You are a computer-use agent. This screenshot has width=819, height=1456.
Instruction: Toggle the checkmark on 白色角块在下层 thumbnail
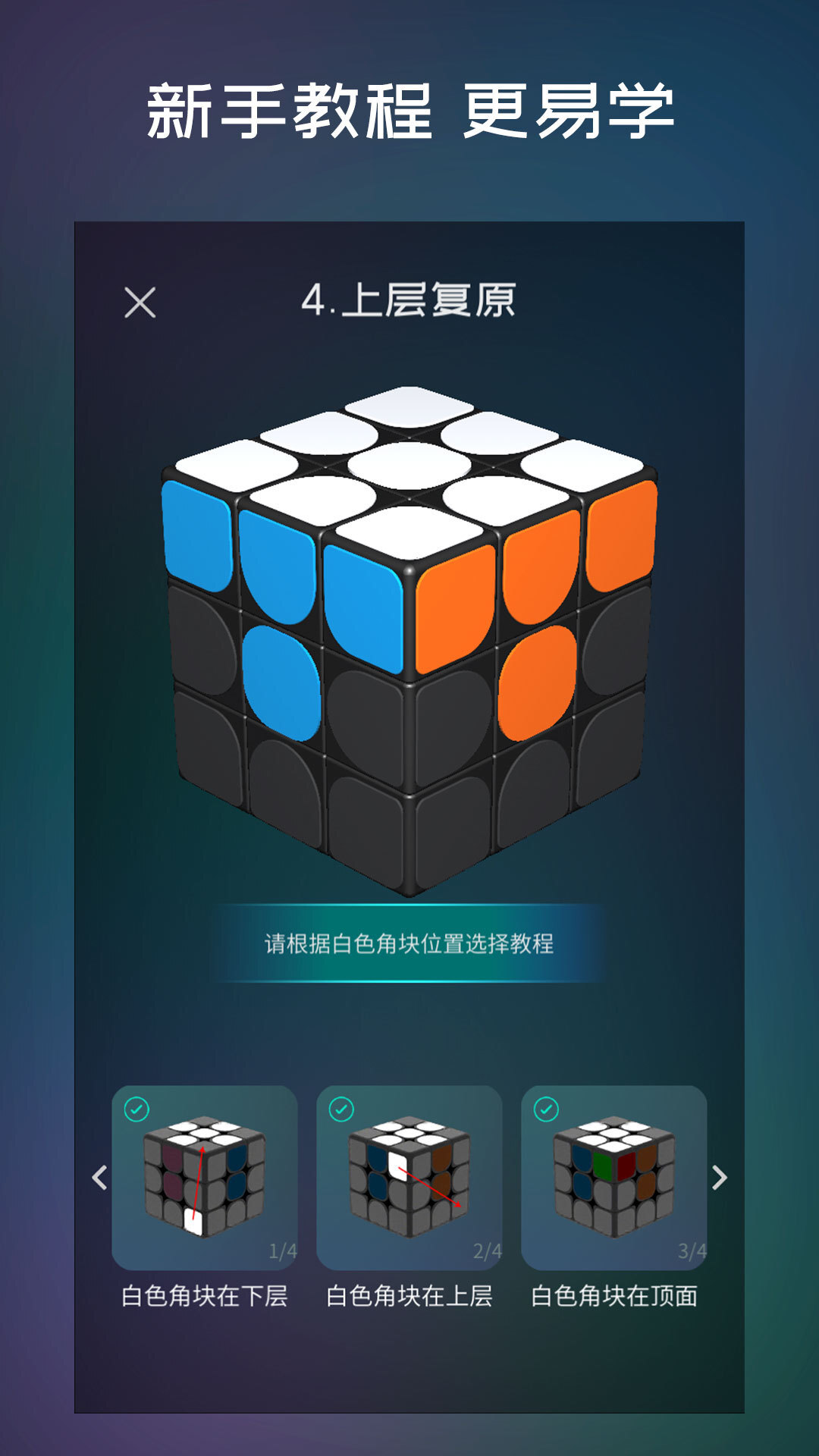pyautogui.click(x=136, y=1109)
